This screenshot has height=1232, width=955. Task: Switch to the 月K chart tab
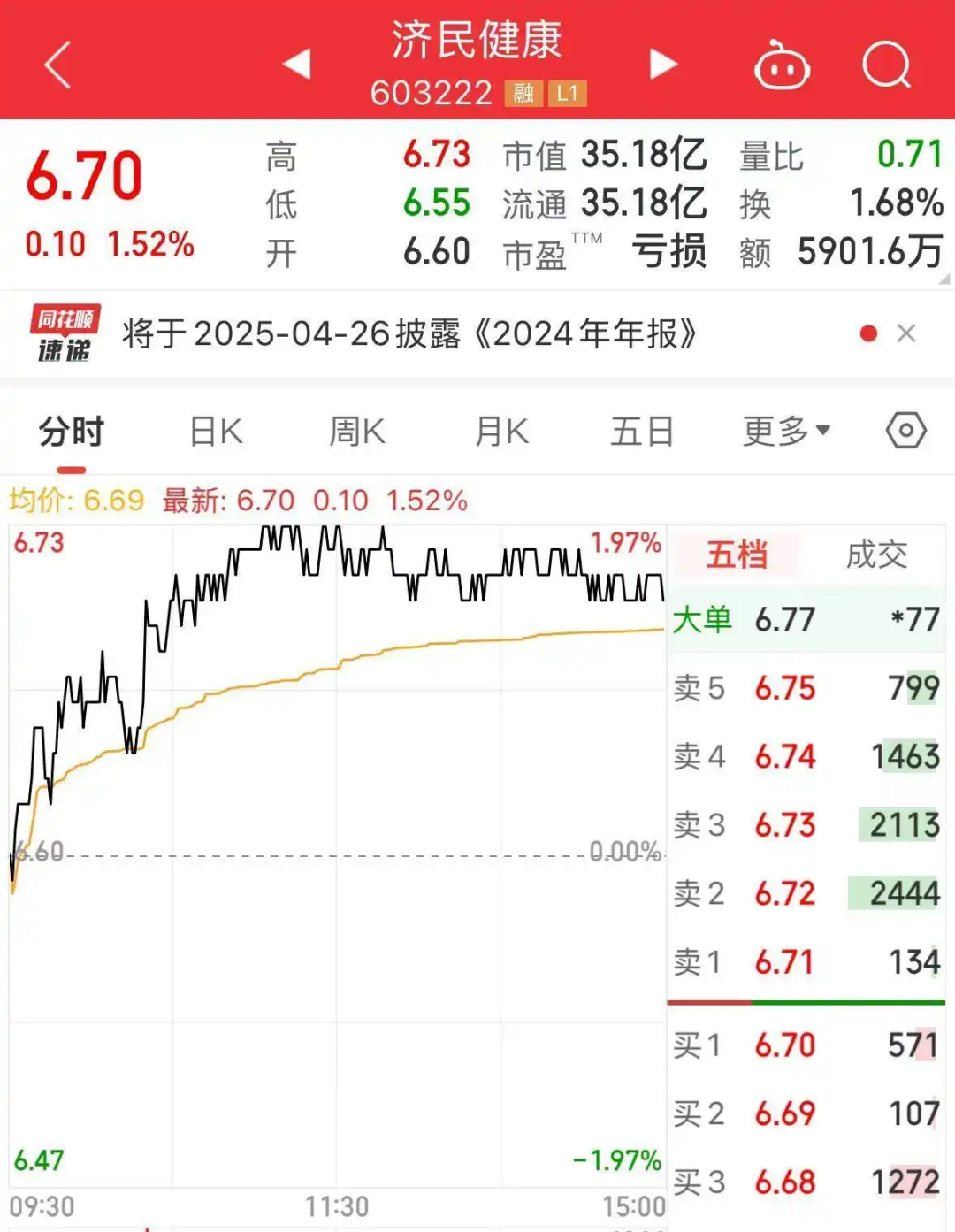coord(501,432)
